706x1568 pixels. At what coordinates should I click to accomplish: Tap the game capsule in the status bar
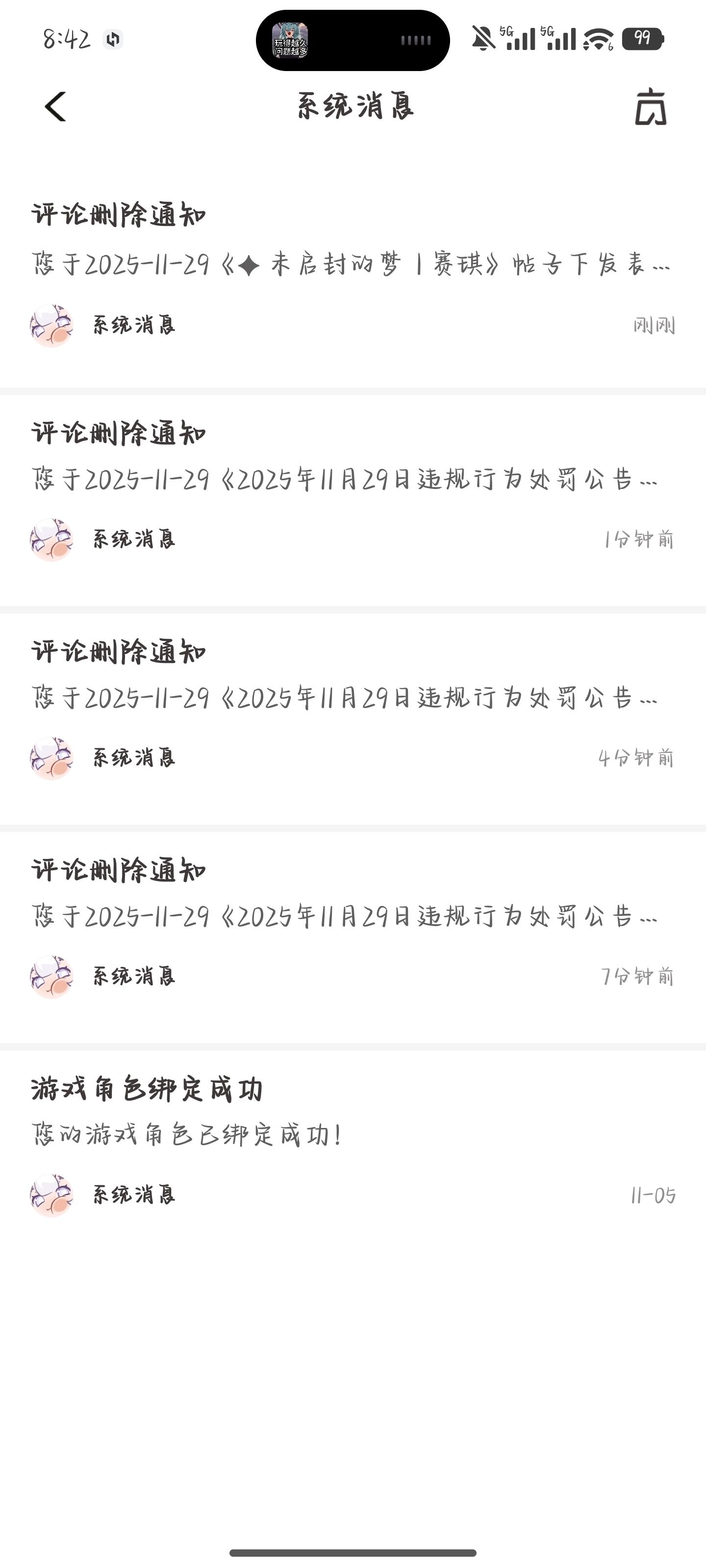pyautogui.click(x=352, y=40)
